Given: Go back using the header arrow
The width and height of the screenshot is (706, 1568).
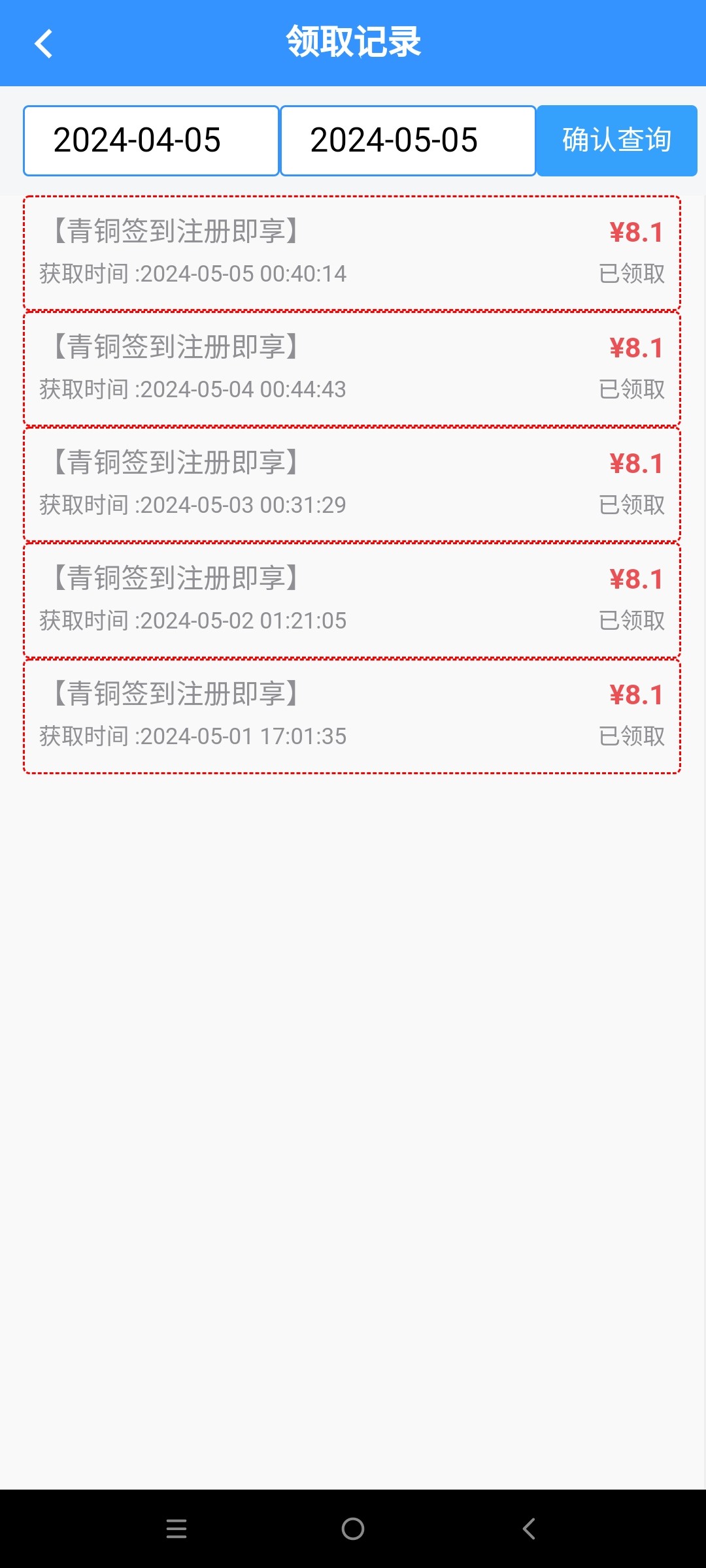Looking at the screenshot, I should click(43, 44).
